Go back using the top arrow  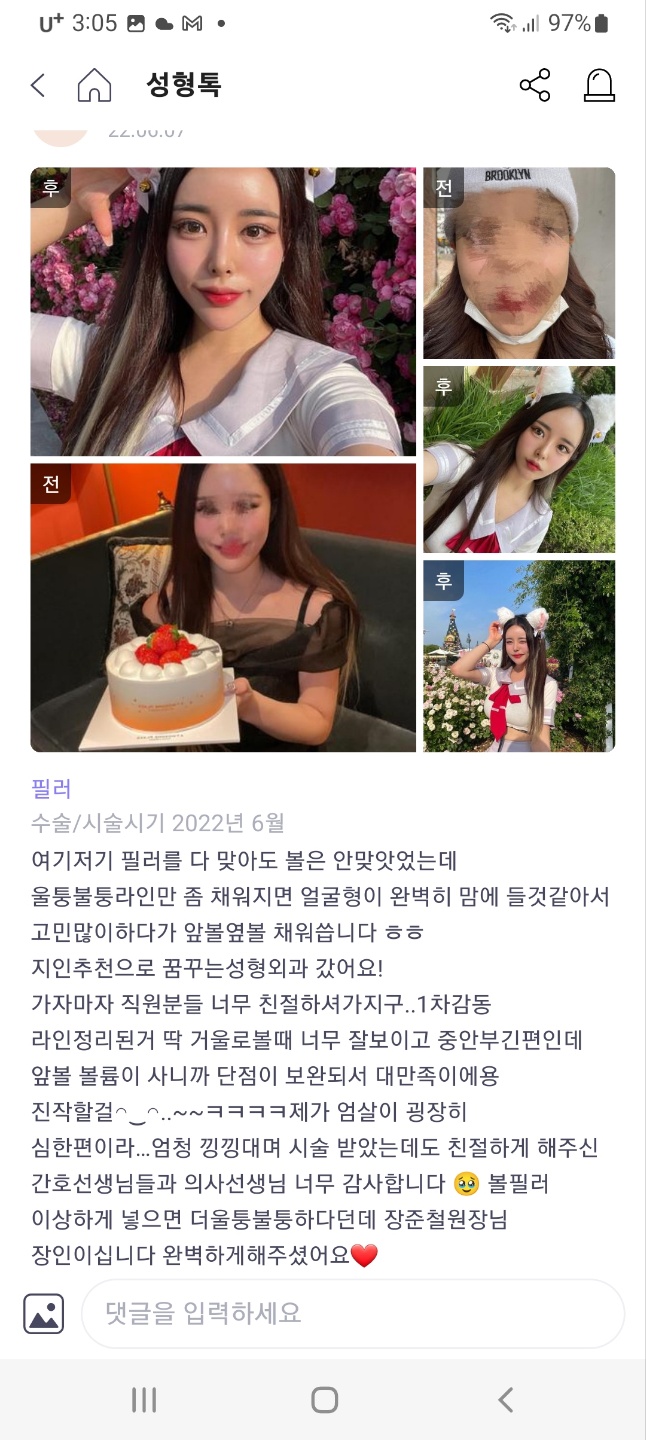(38, 85)
